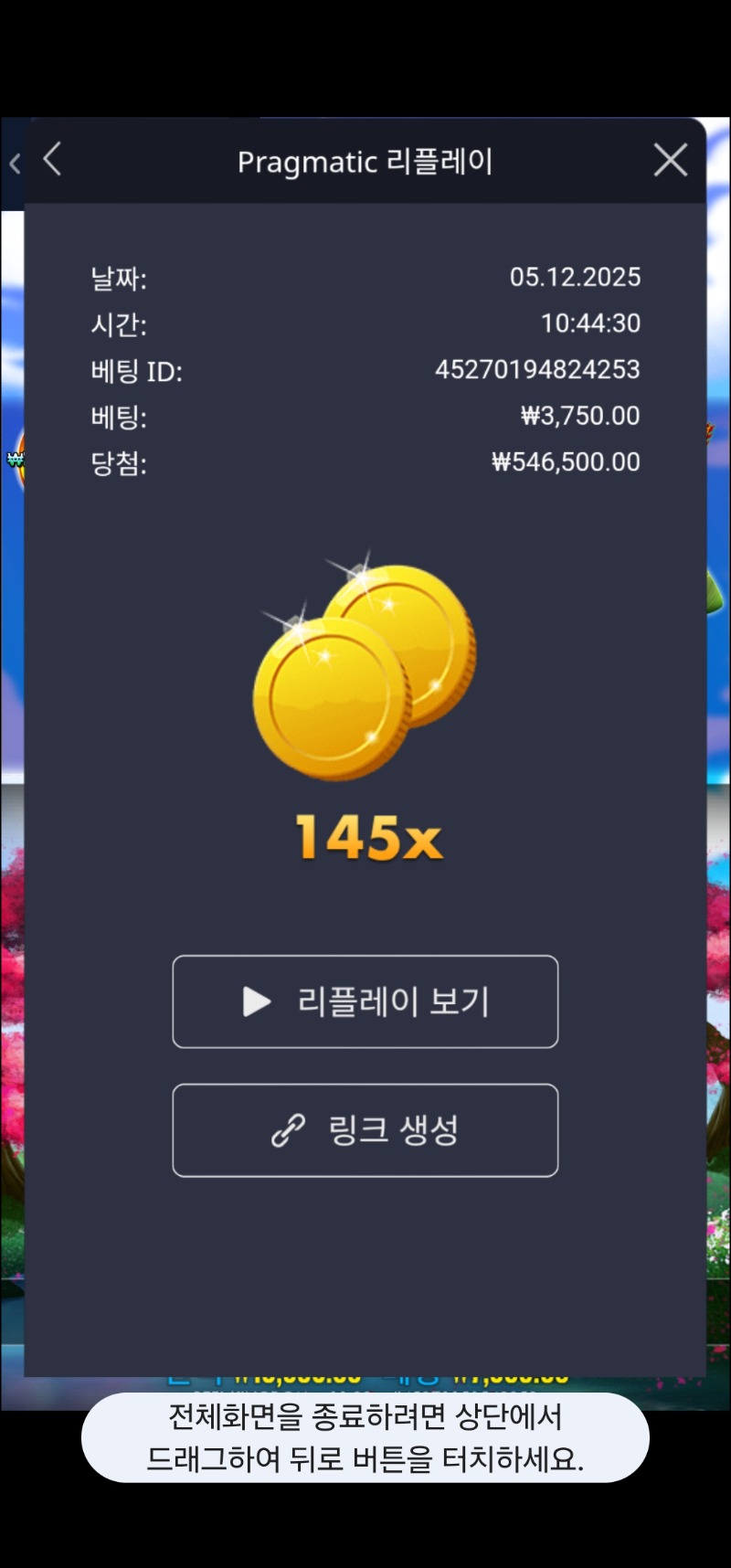This screenshot has width=731, height=1568.
Task: Tap 리플레이 보기 to watch replay
Action: pos(365,1001)
